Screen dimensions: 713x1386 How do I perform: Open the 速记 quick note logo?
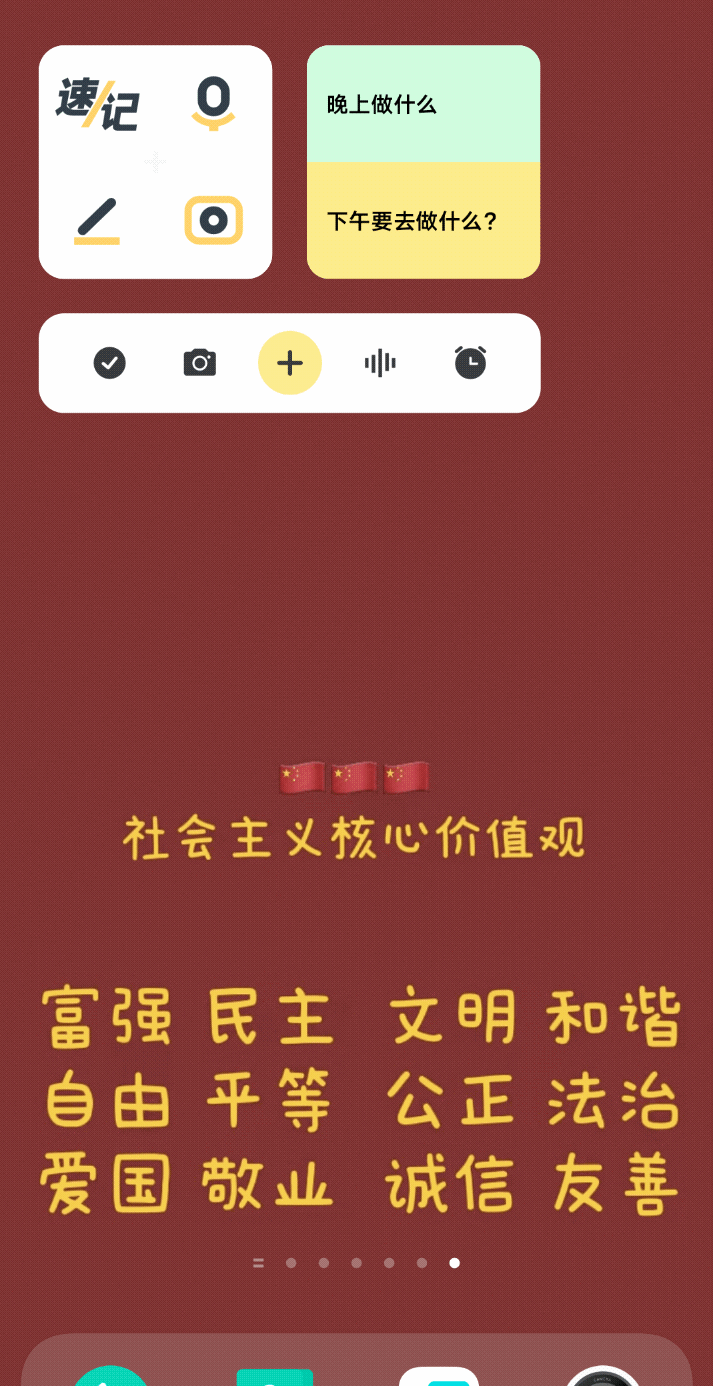point(97,104)
